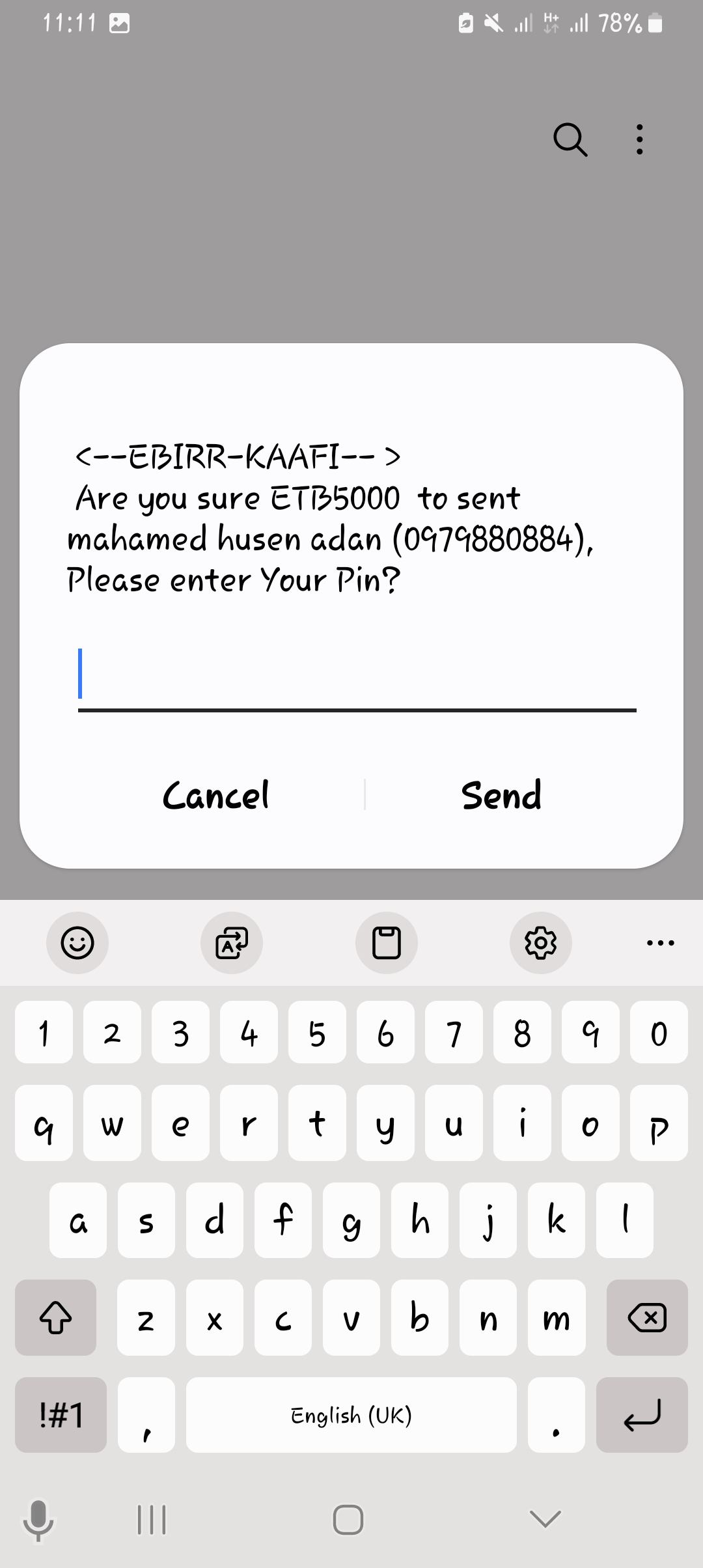Open the three-dot overflow menu
The image size is (703, 1568).
[640, 139]
